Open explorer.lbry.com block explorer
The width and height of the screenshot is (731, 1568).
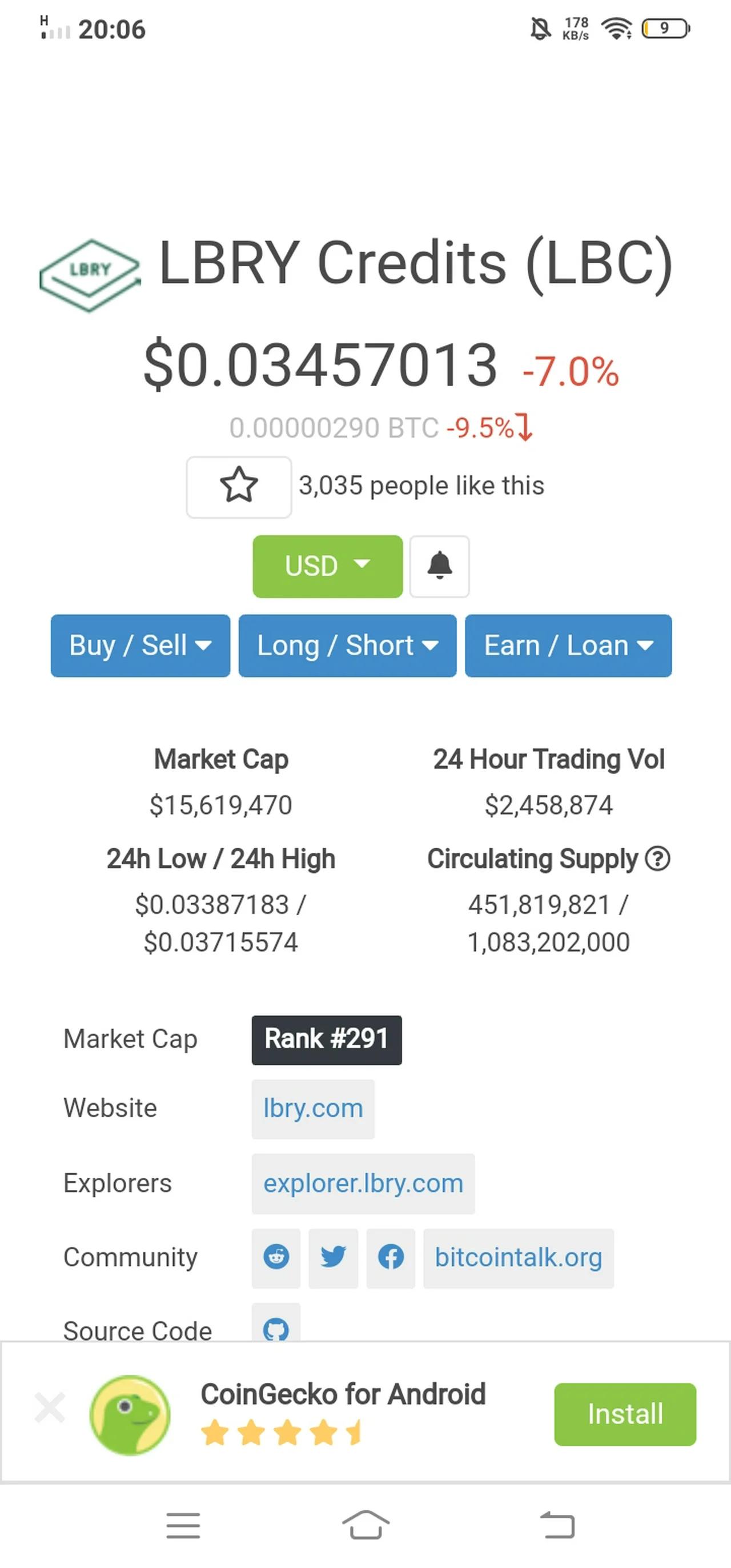point(363,1184)
